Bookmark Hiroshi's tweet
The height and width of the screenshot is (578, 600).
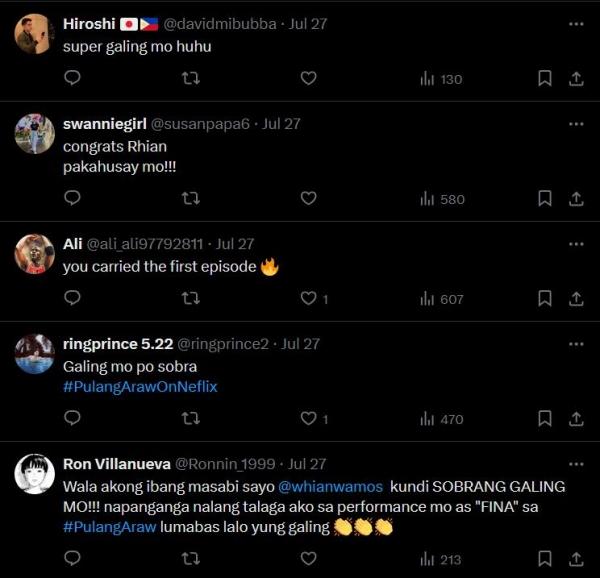coord(545,78)
